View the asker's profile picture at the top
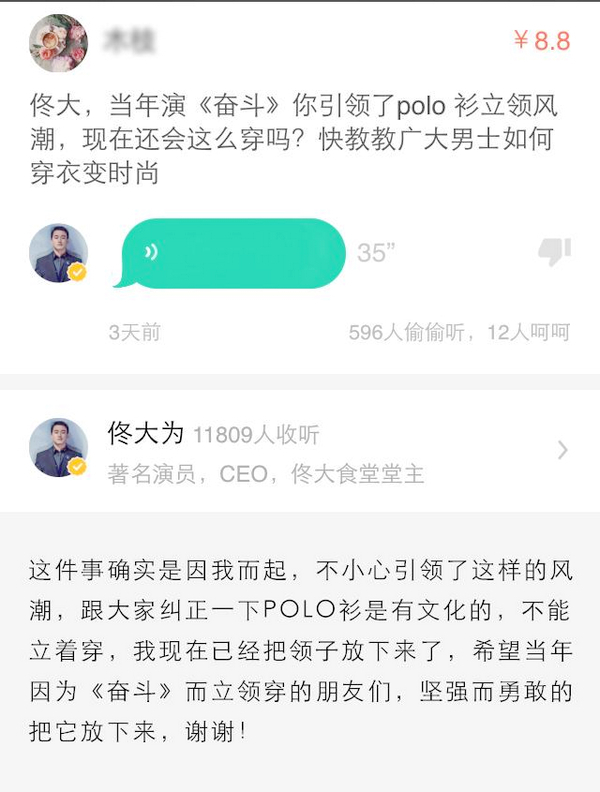 coord(58,43)
